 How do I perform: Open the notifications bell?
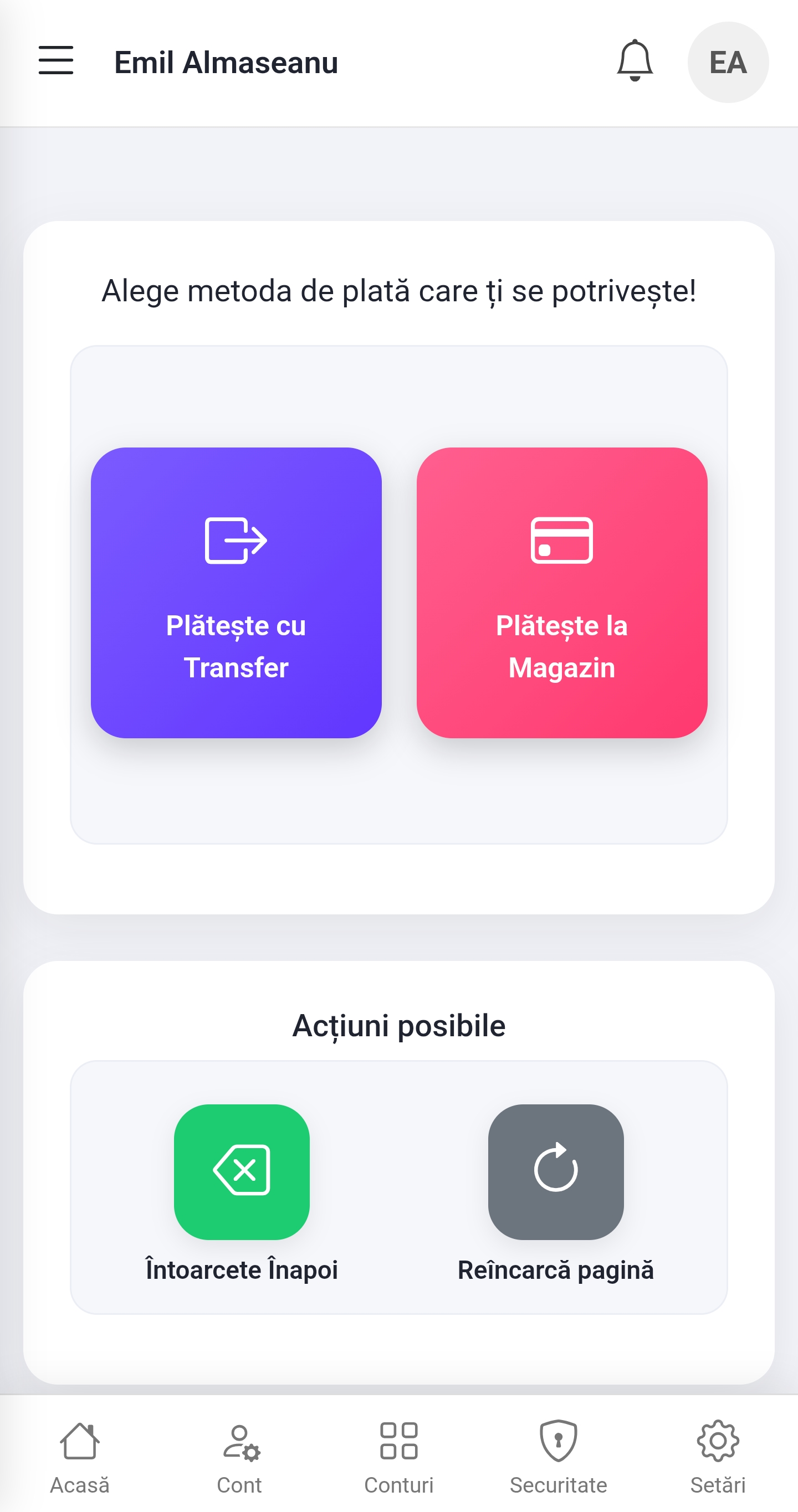[635, 61]
